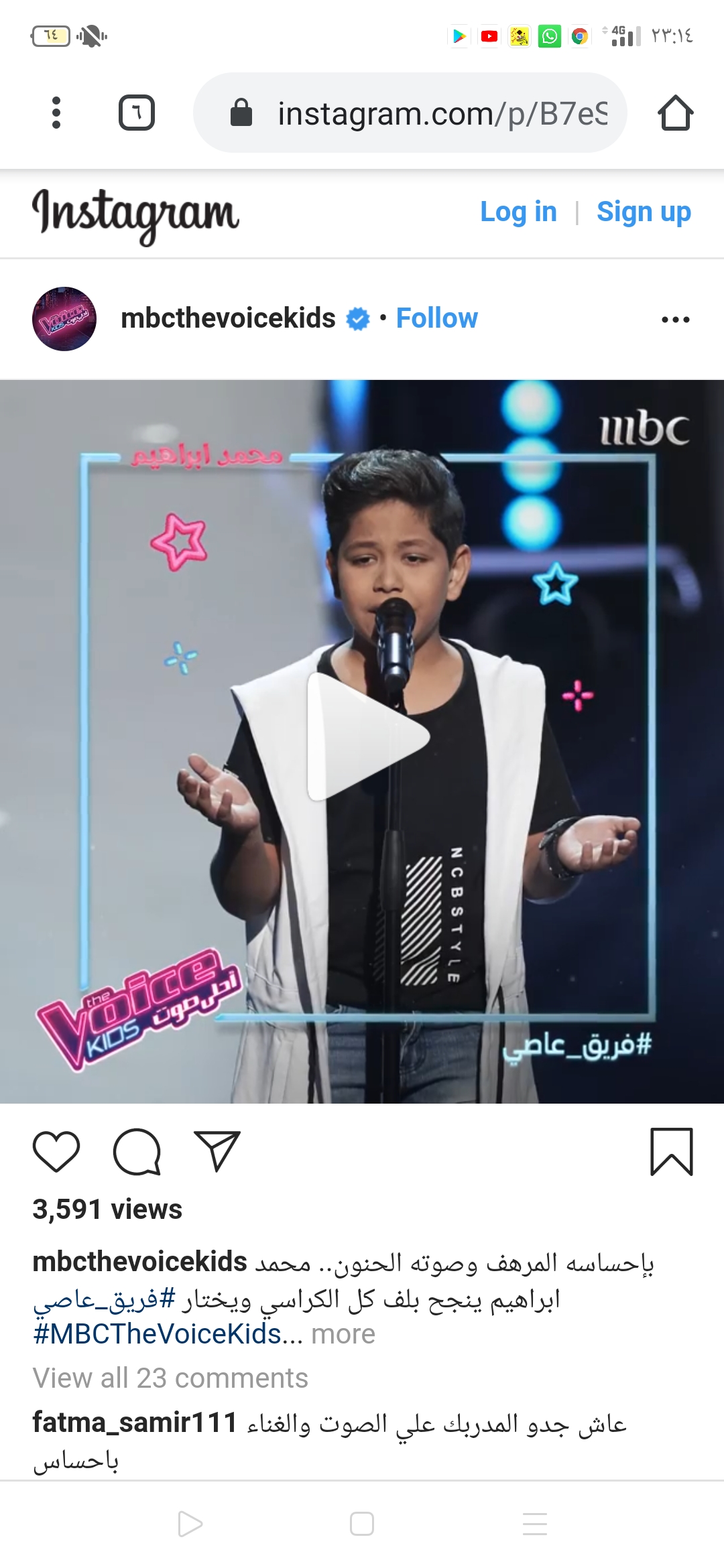Play the video of the singing contestant
This screenshot has height=1568, width=724.
(x=367, y=736)
